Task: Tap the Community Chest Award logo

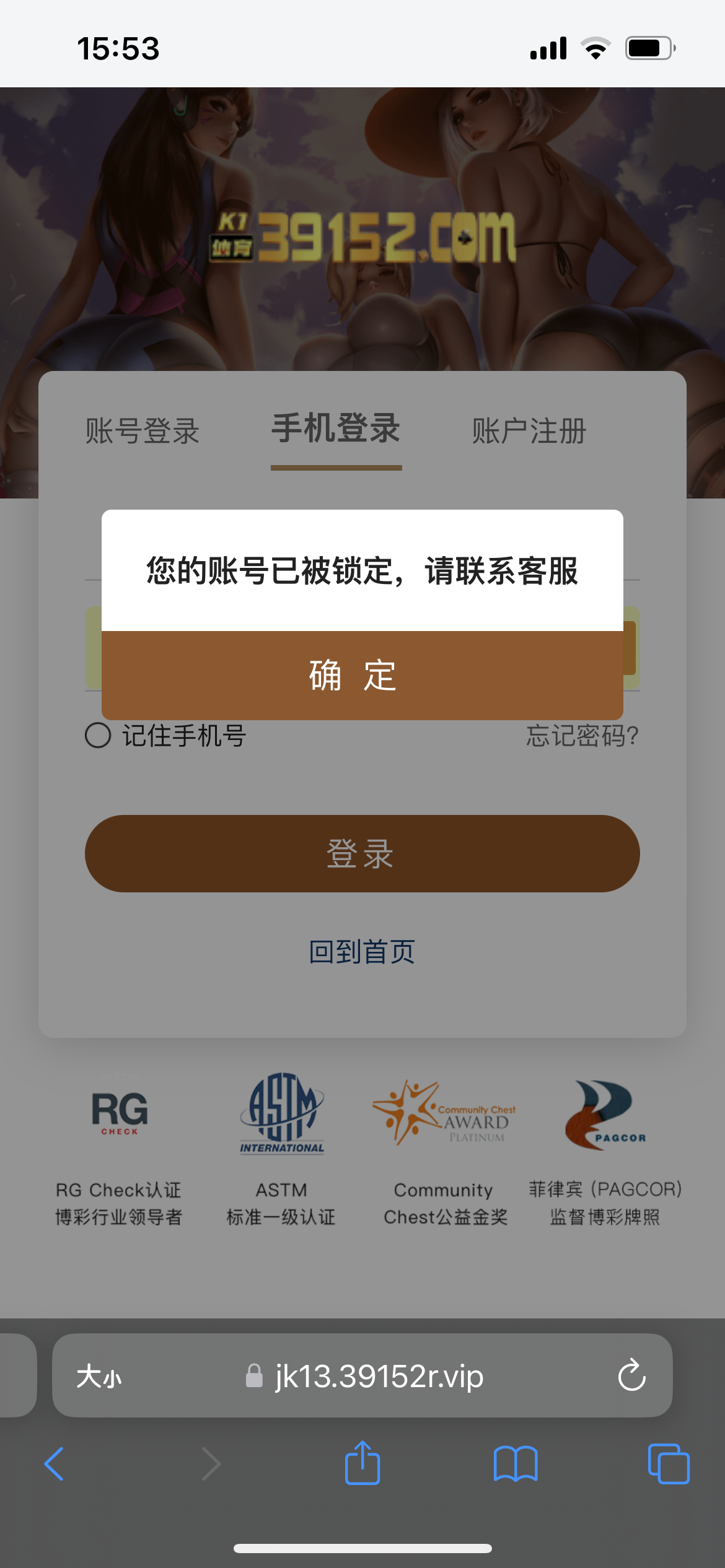Action: [443, 1115]
